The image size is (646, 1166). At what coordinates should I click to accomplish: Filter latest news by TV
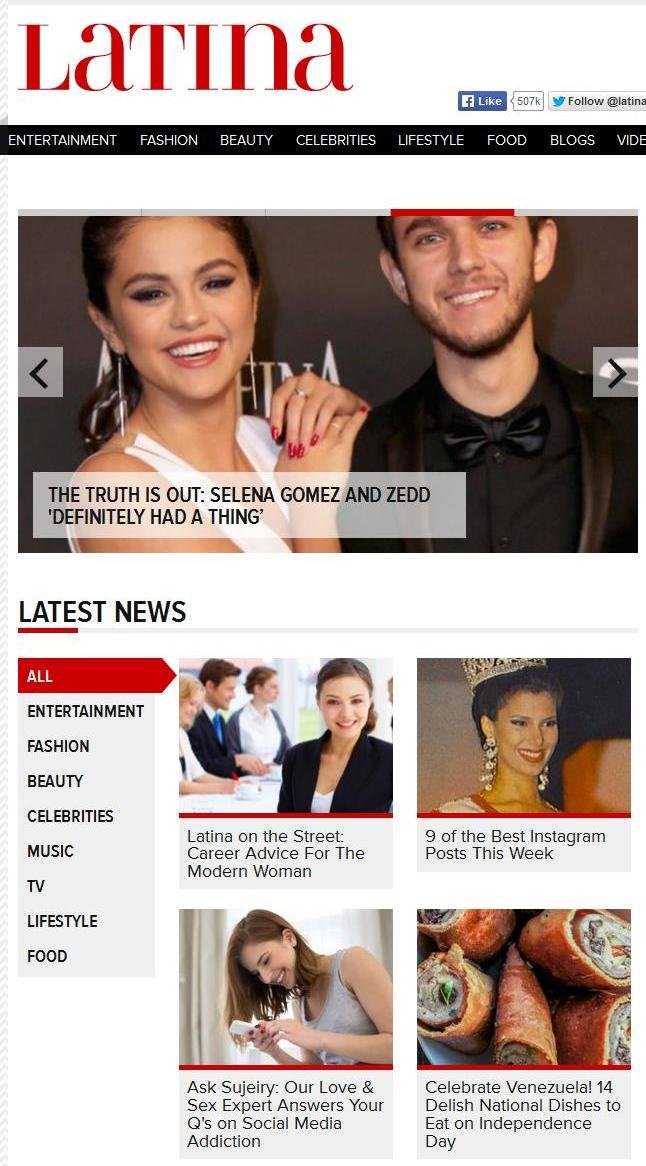36,886
